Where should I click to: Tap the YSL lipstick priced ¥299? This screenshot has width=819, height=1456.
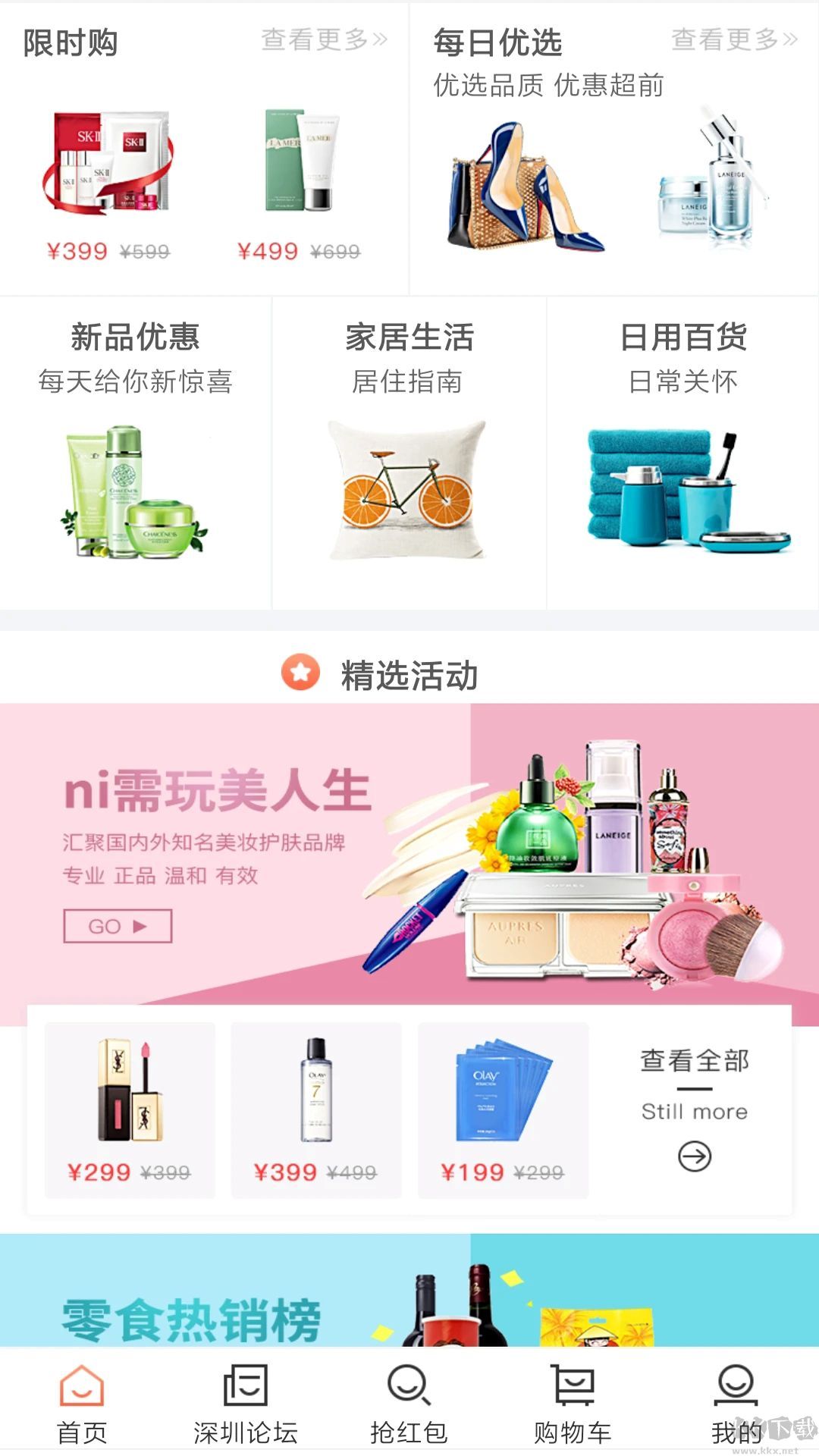click(x=129, y=1092)
